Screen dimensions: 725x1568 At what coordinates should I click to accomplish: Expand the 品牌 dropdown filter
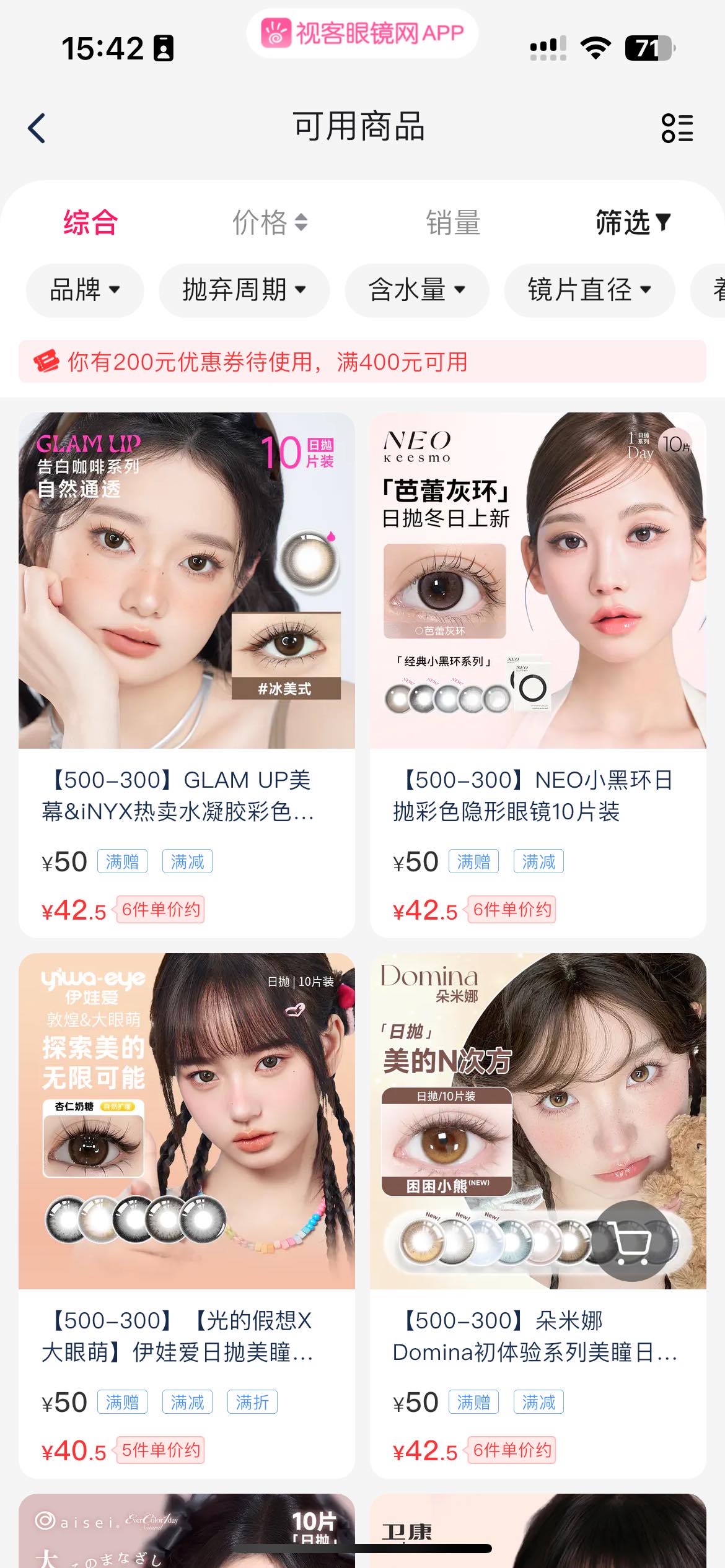85,290
